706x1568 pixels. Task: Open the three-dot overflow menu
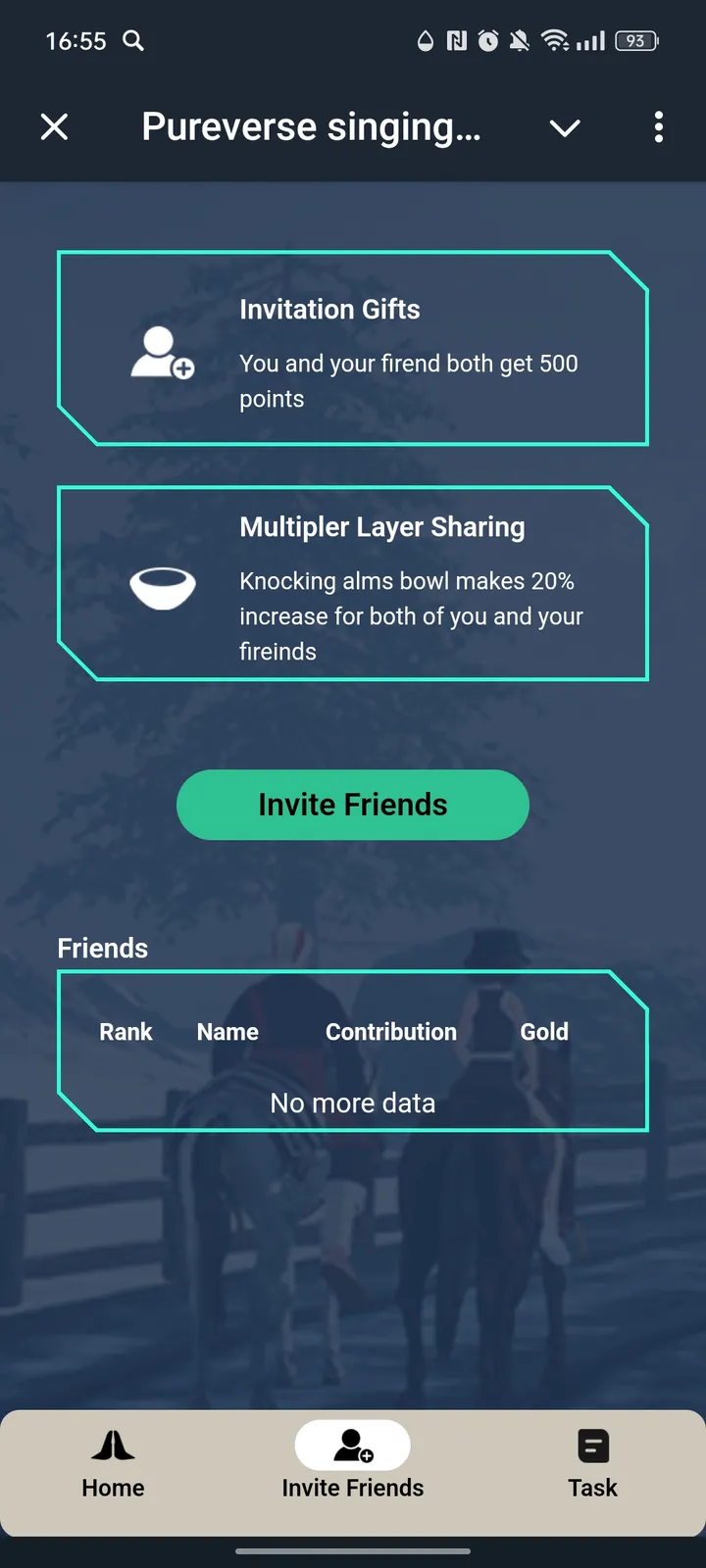click(658, 126)
